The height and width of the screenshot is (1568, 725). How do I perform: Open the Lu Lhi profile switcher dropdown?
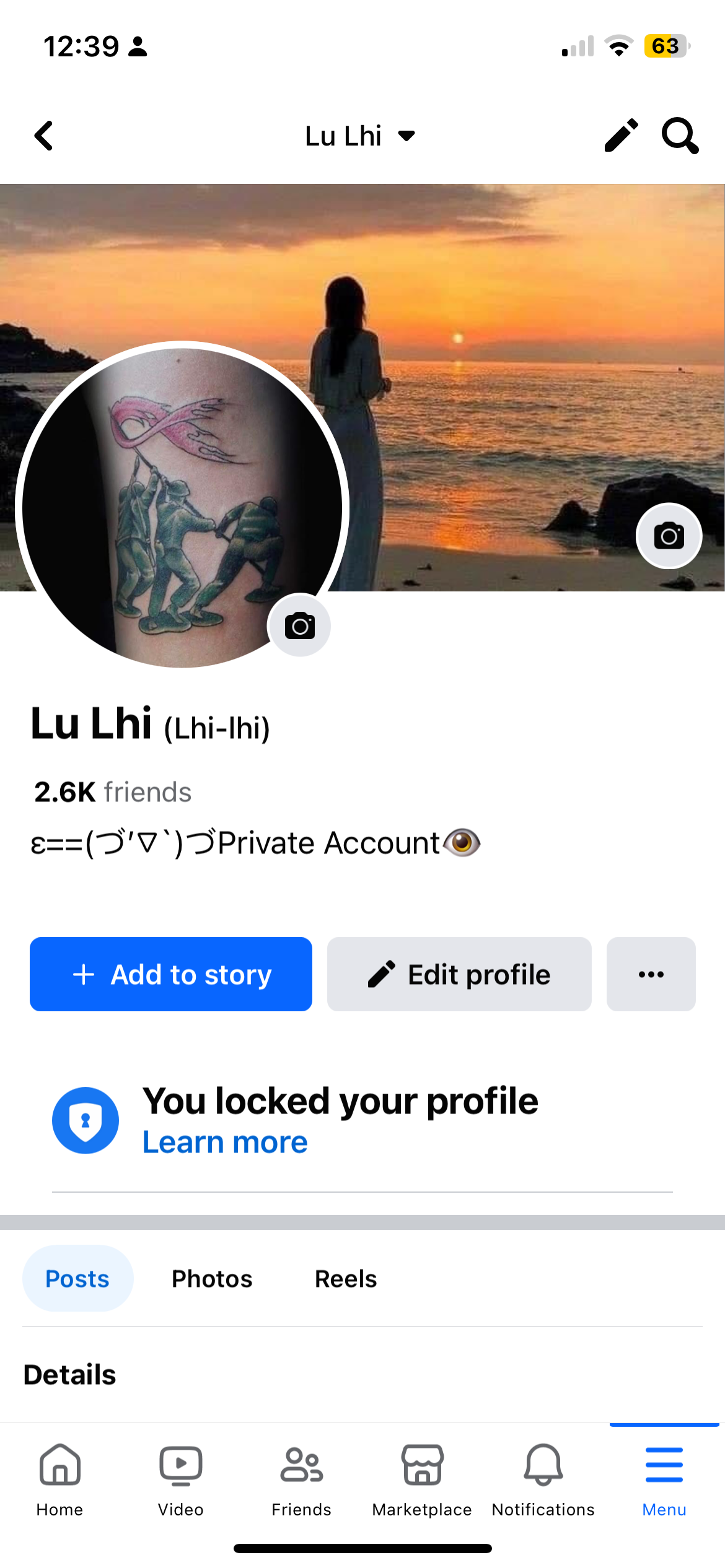pos(360,136)
